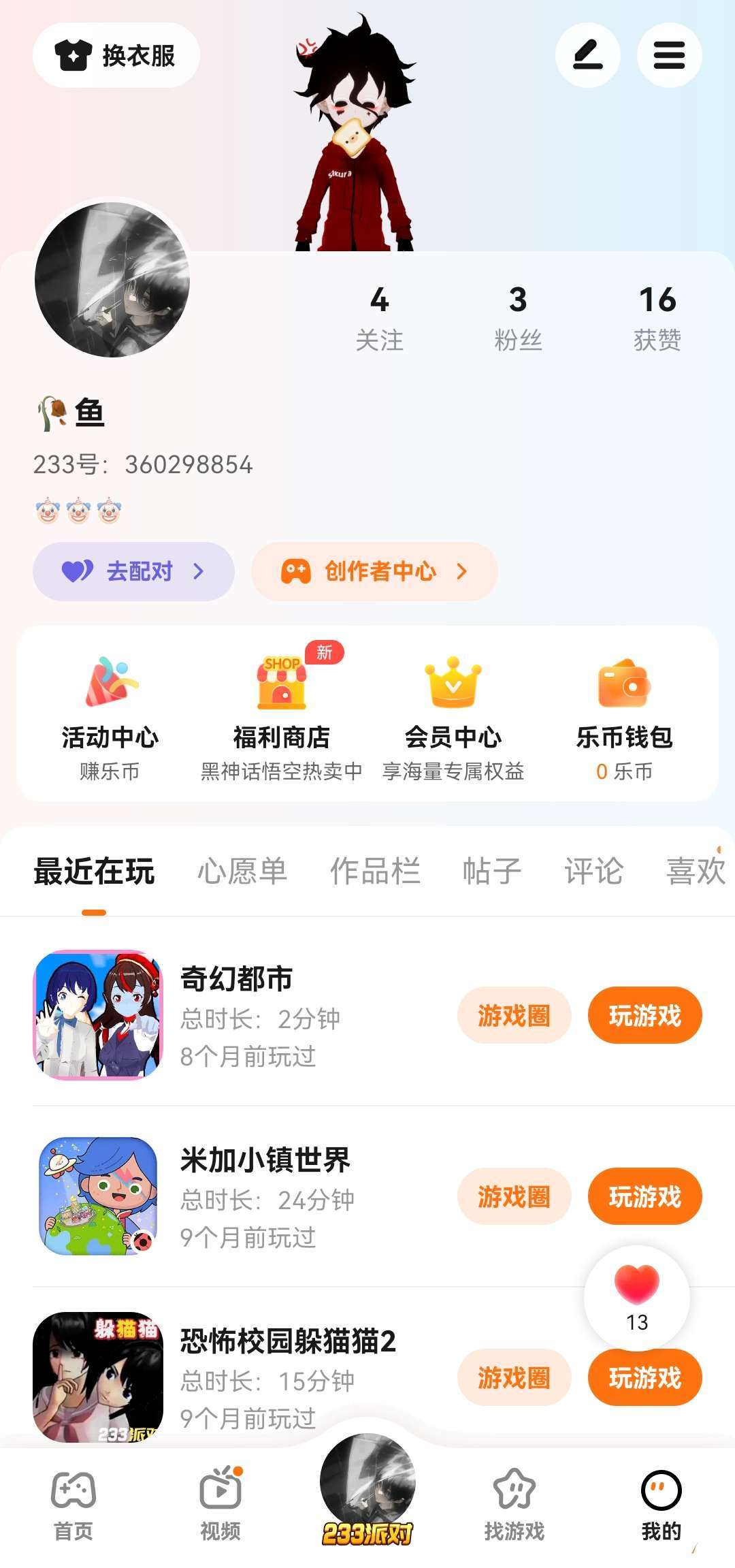Play 米加小镇世界 with 玩游戏
The width and height of the screenshot is (735, 1568).
coord(644,1196)
